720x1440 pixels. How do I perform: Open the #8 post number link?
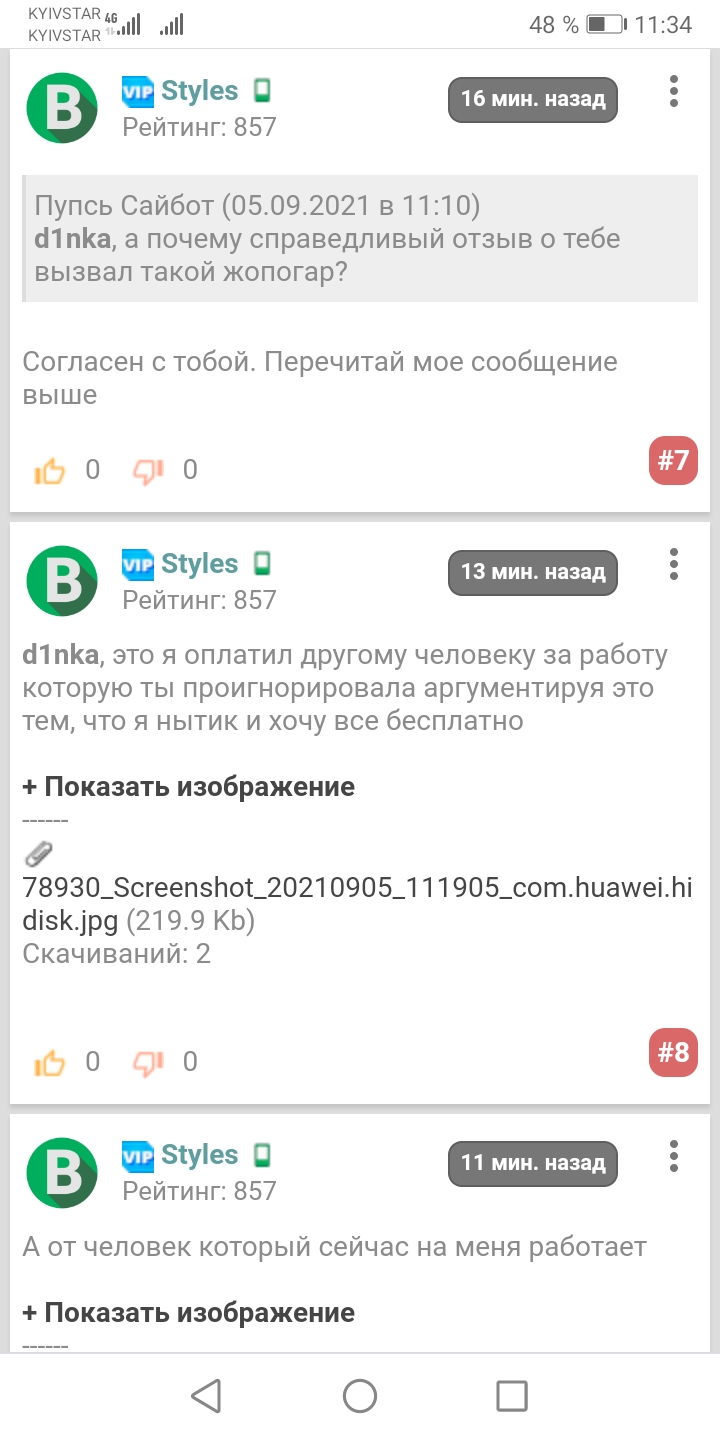673,1052
